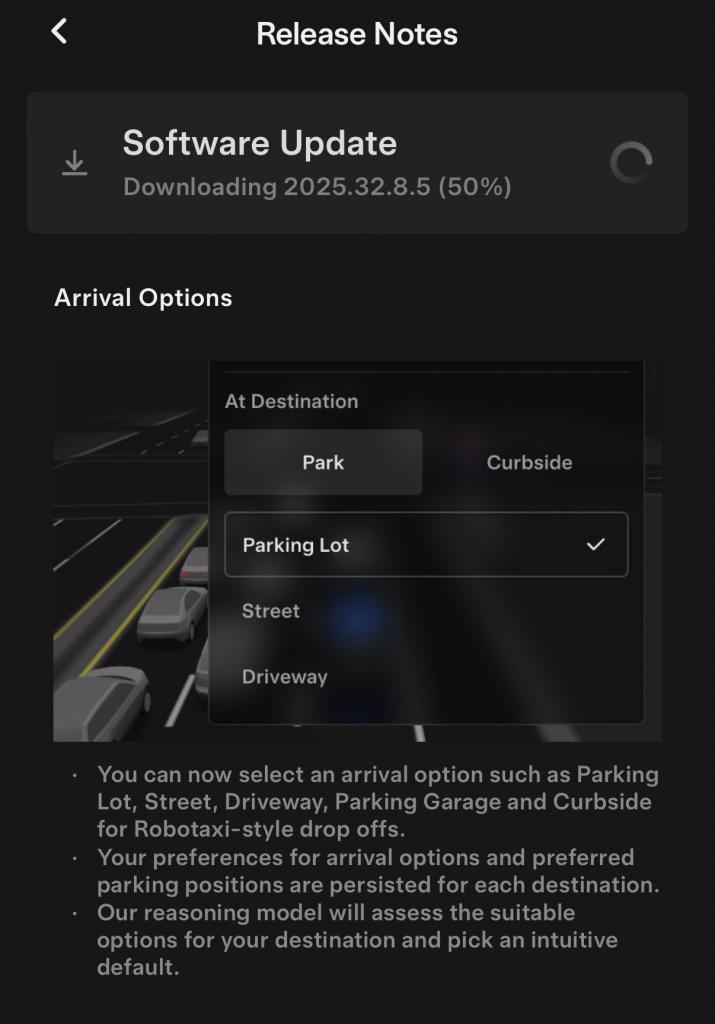Image resolution: width=715 pixels, height=1024 pixels.
Task: Go back from Release Notes
Action: coord(59,32)
